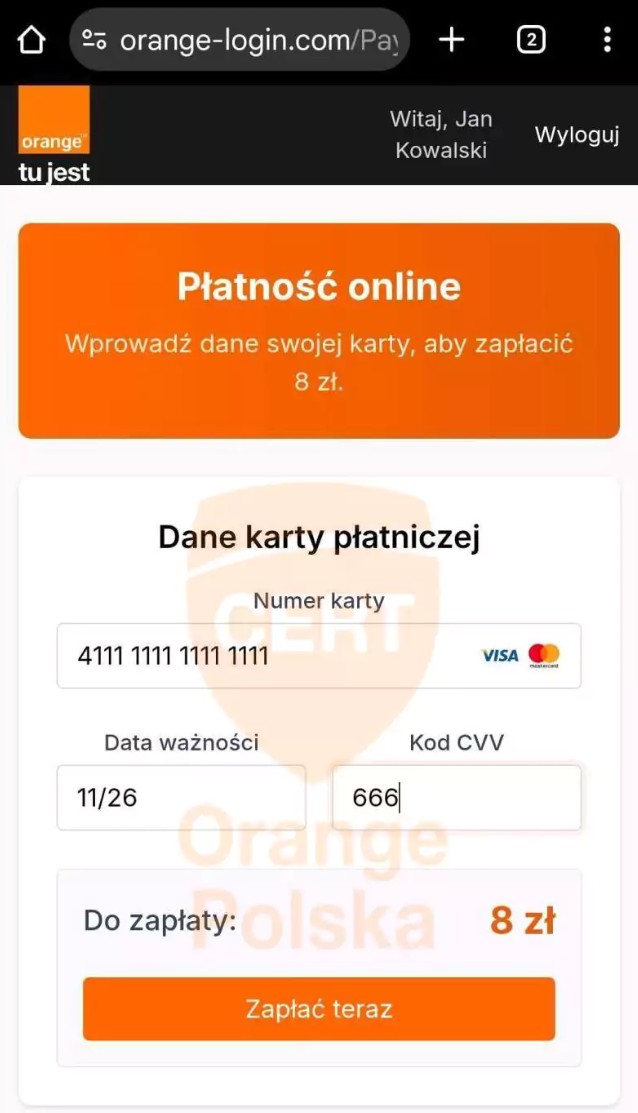Tap the Zapłać teraz button
The image size is (638, 1113).
tap(318, 1008)
